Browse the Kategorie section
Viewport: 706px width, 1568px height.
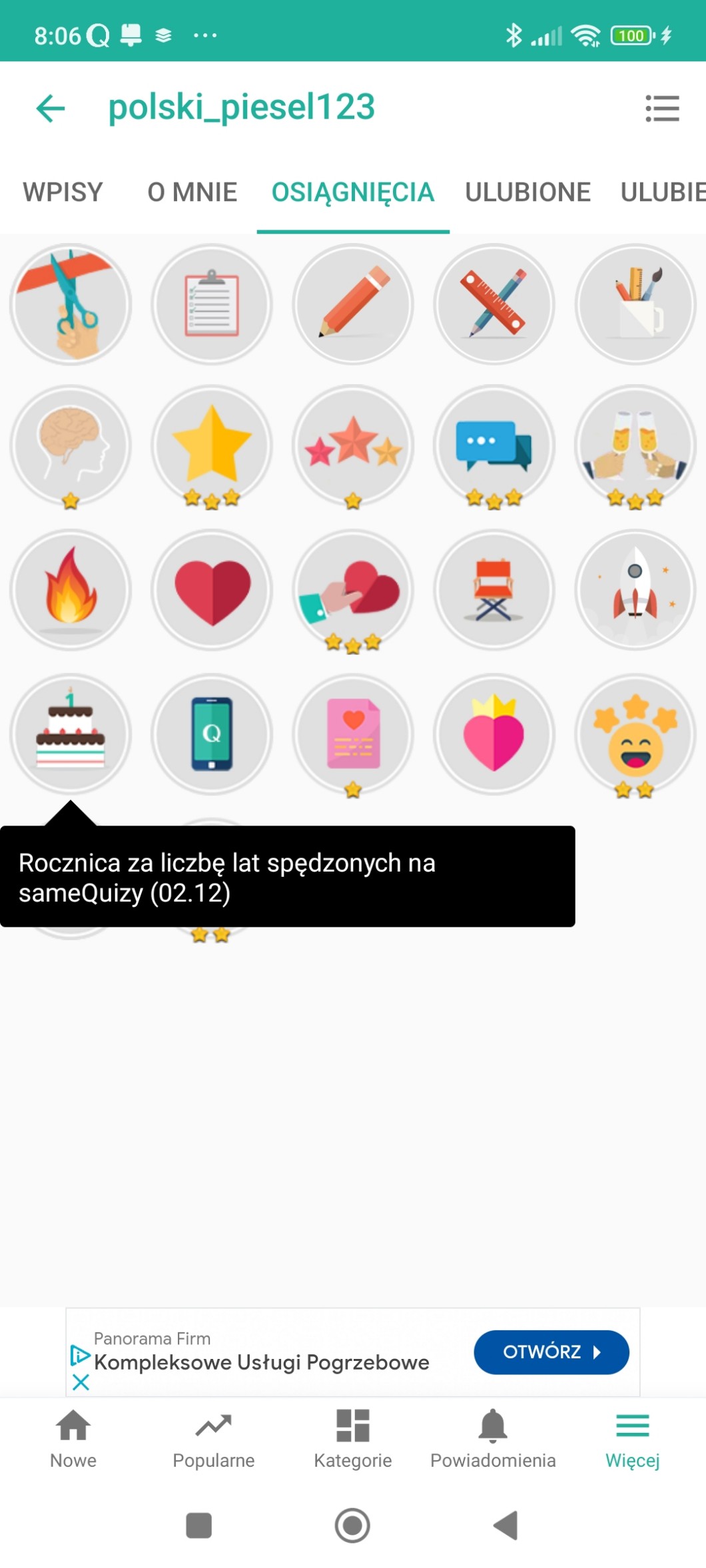(x=352, y=1438)
